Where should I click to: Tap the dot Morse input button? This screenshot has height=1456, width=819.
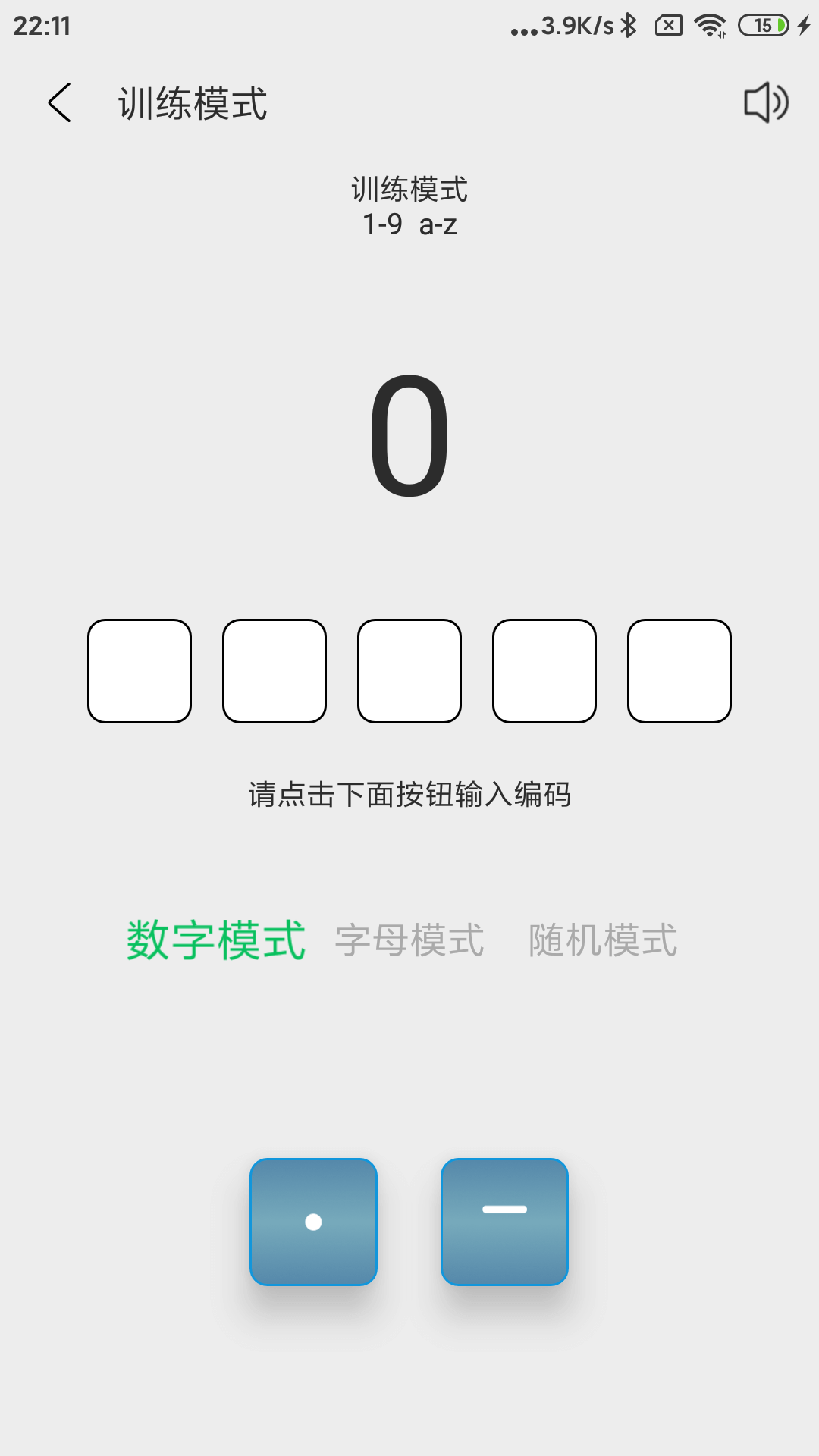click(x=313, y=1222)
